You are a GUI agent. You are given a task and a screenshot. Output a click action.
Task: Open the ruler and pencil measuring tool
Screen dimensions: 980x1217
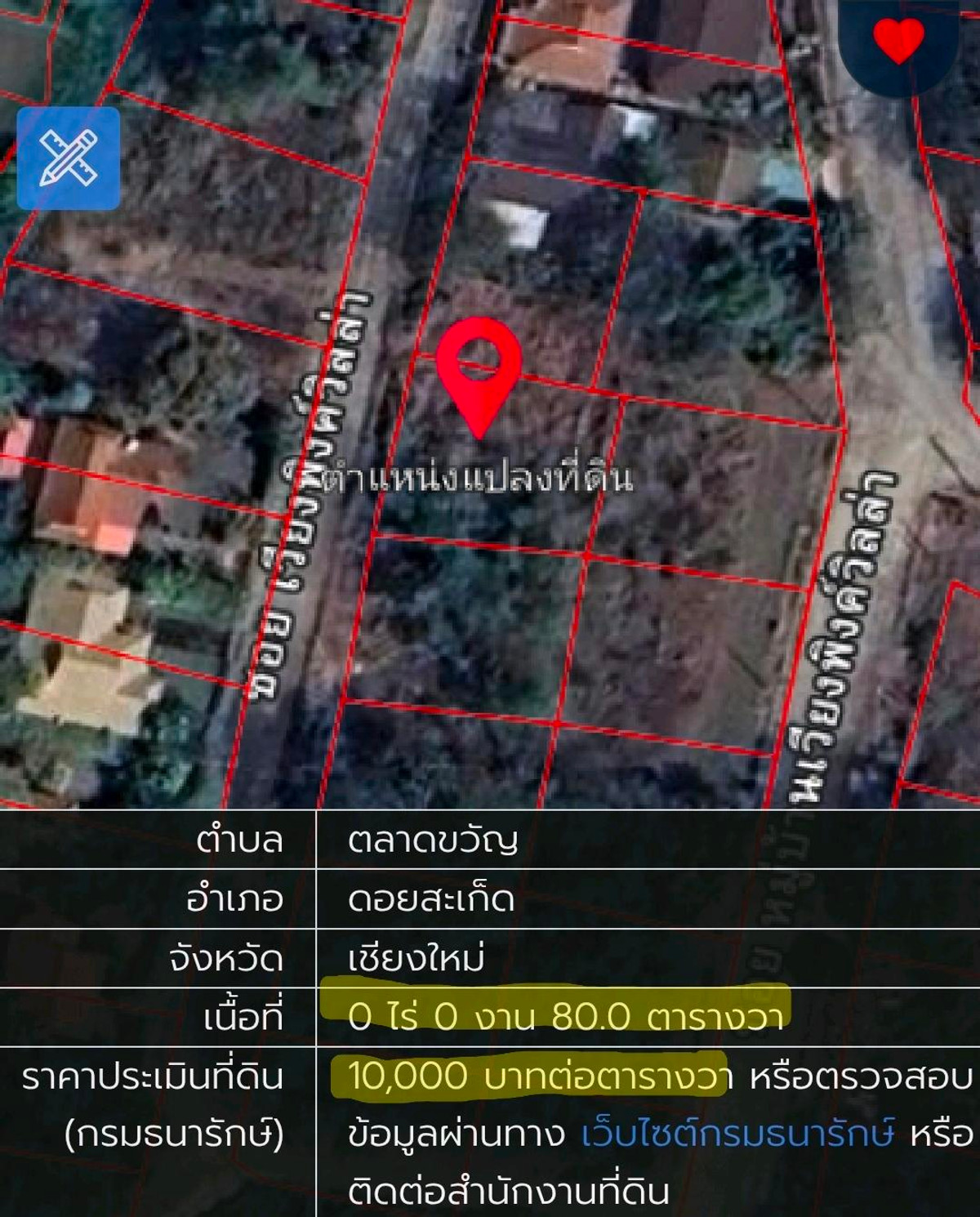coord(69,158)
